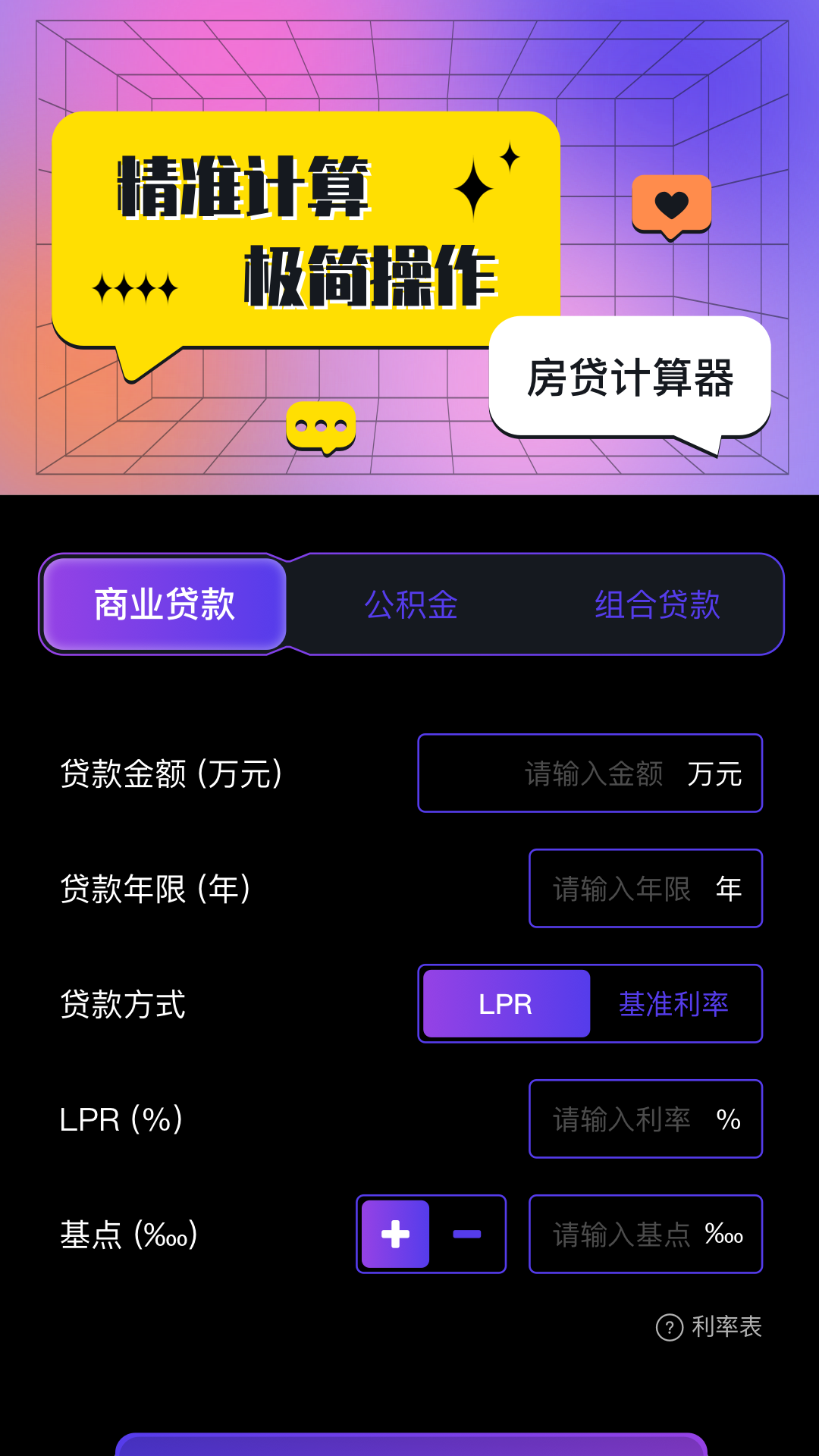Click the question mark icon beside 利率表
The image size is (819, 1456).
tap(670, 1326)
